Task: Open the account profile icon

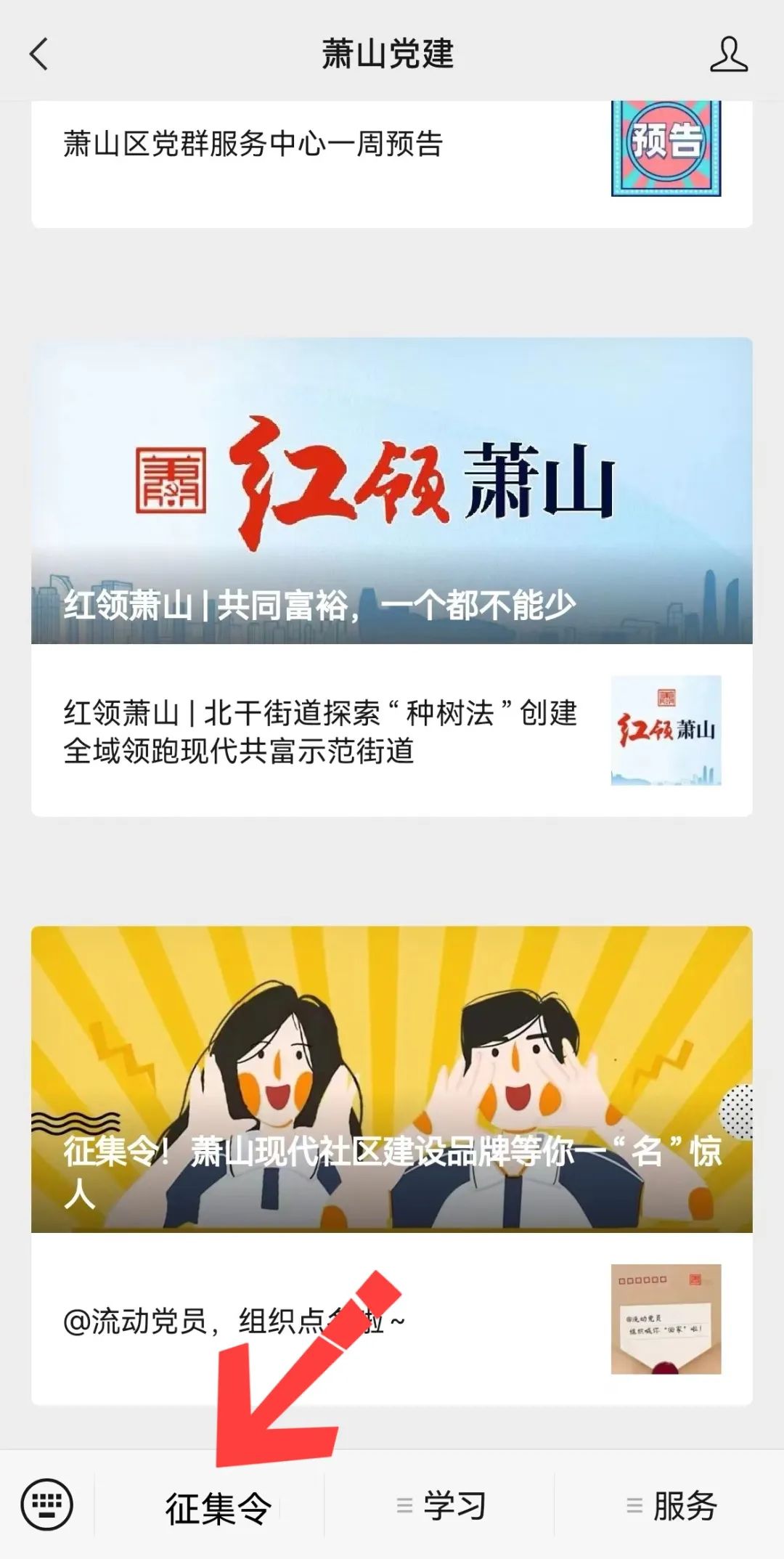Action: 728,54
